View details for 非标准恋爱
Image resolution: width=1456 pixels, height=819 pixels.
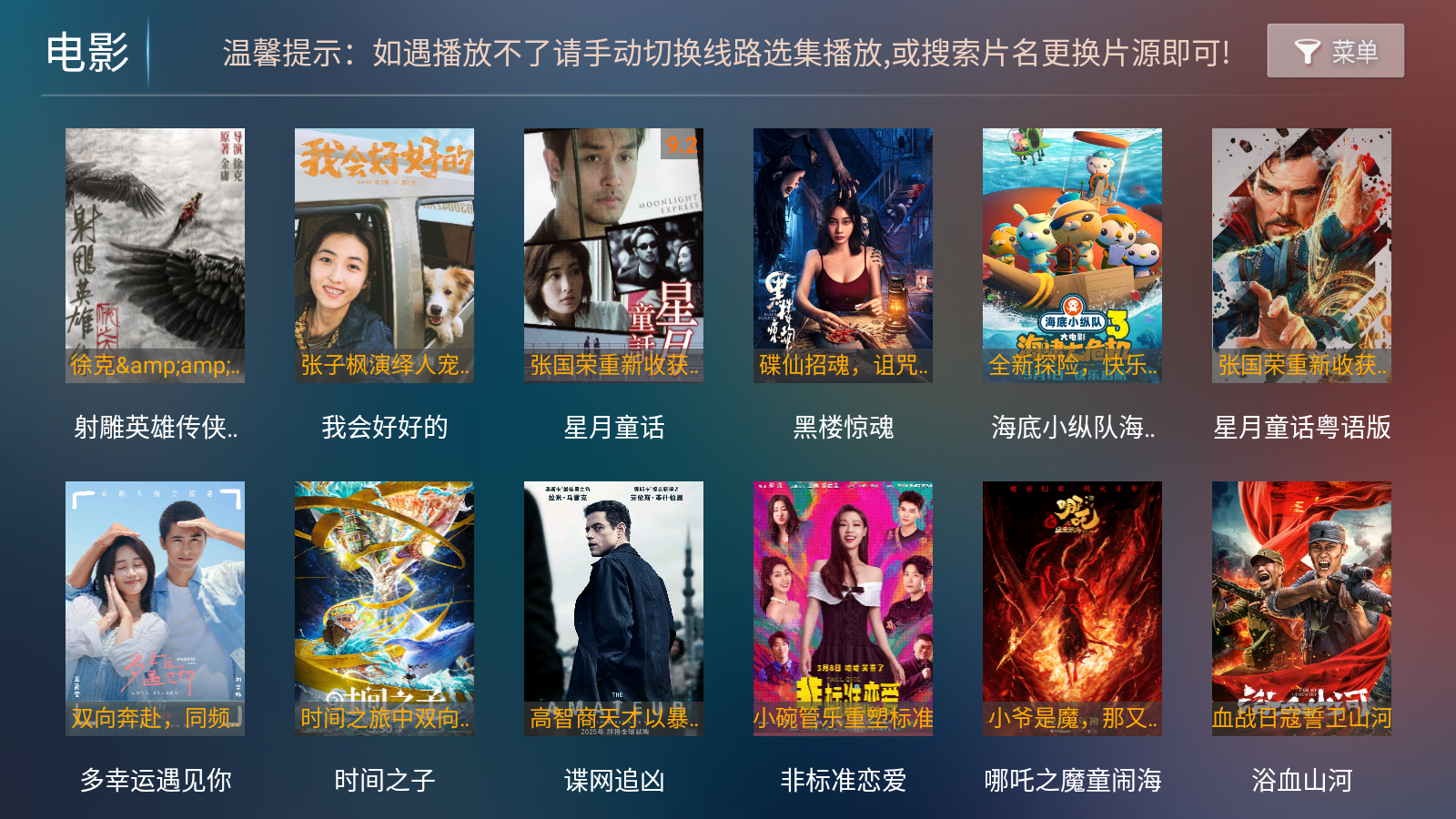point(843,608)
